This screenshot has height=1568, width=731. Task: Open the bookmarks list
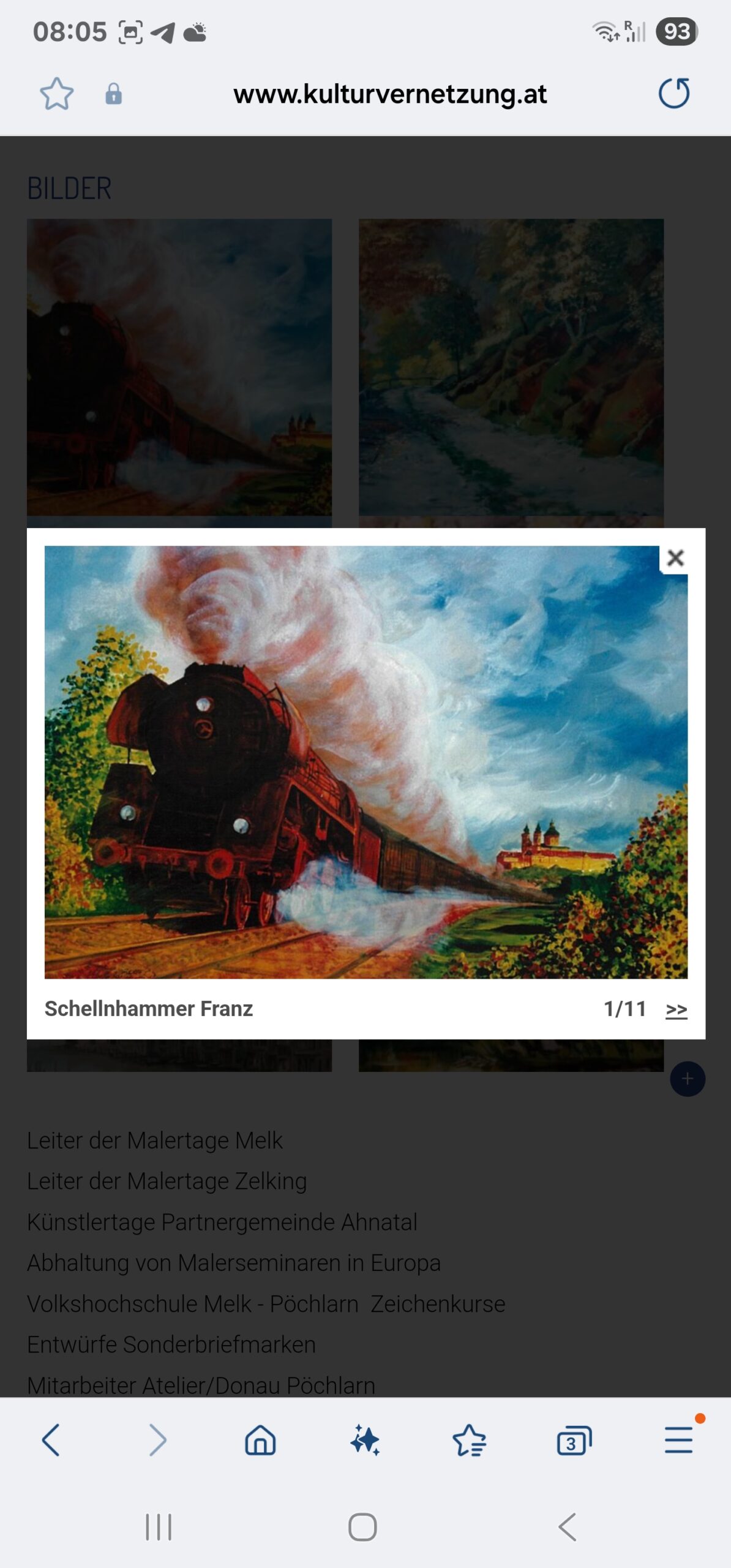click(470, 1439)
